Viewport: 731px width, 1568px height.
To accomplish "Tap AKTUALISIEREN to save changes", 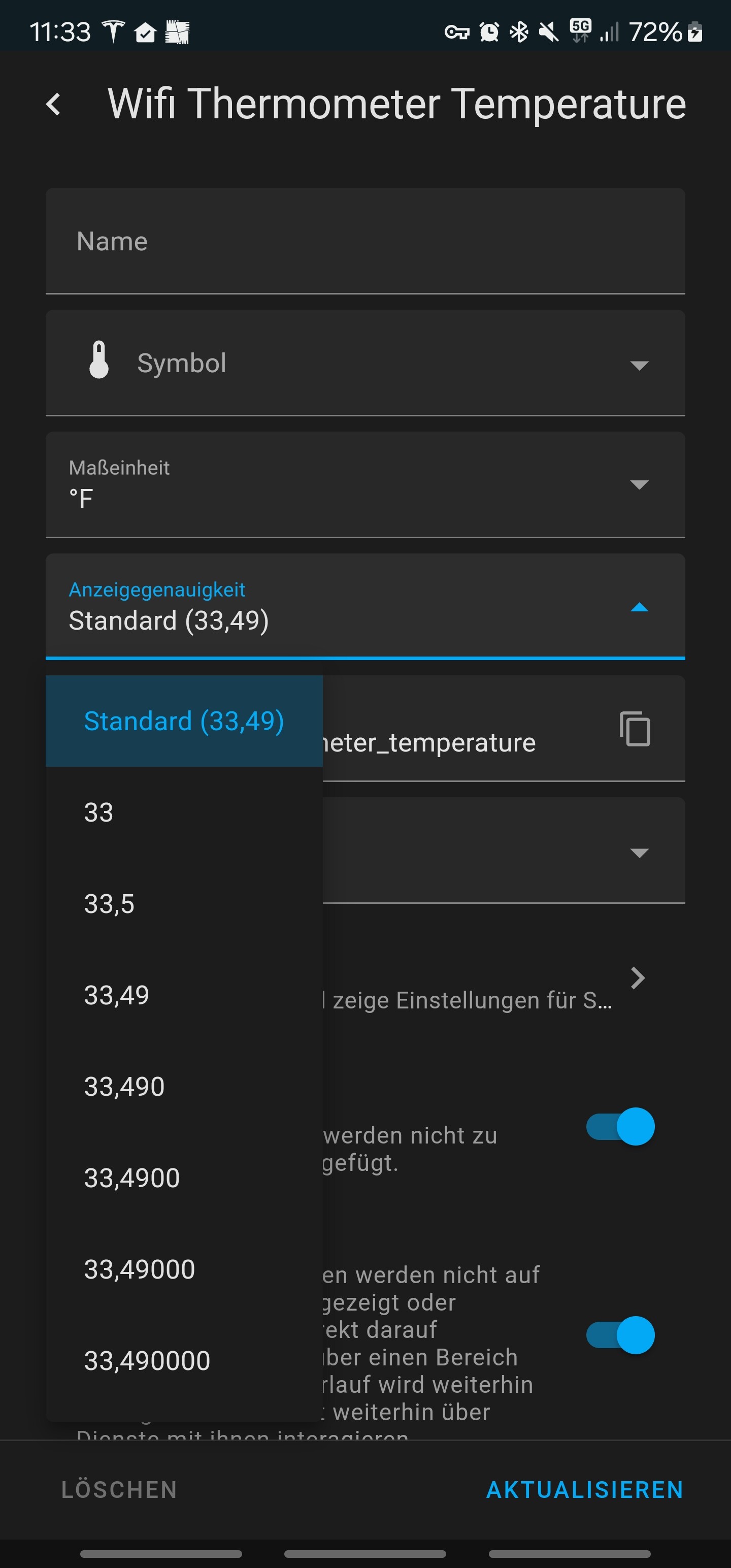I will pyautogui.click(x=584, y=1489).
